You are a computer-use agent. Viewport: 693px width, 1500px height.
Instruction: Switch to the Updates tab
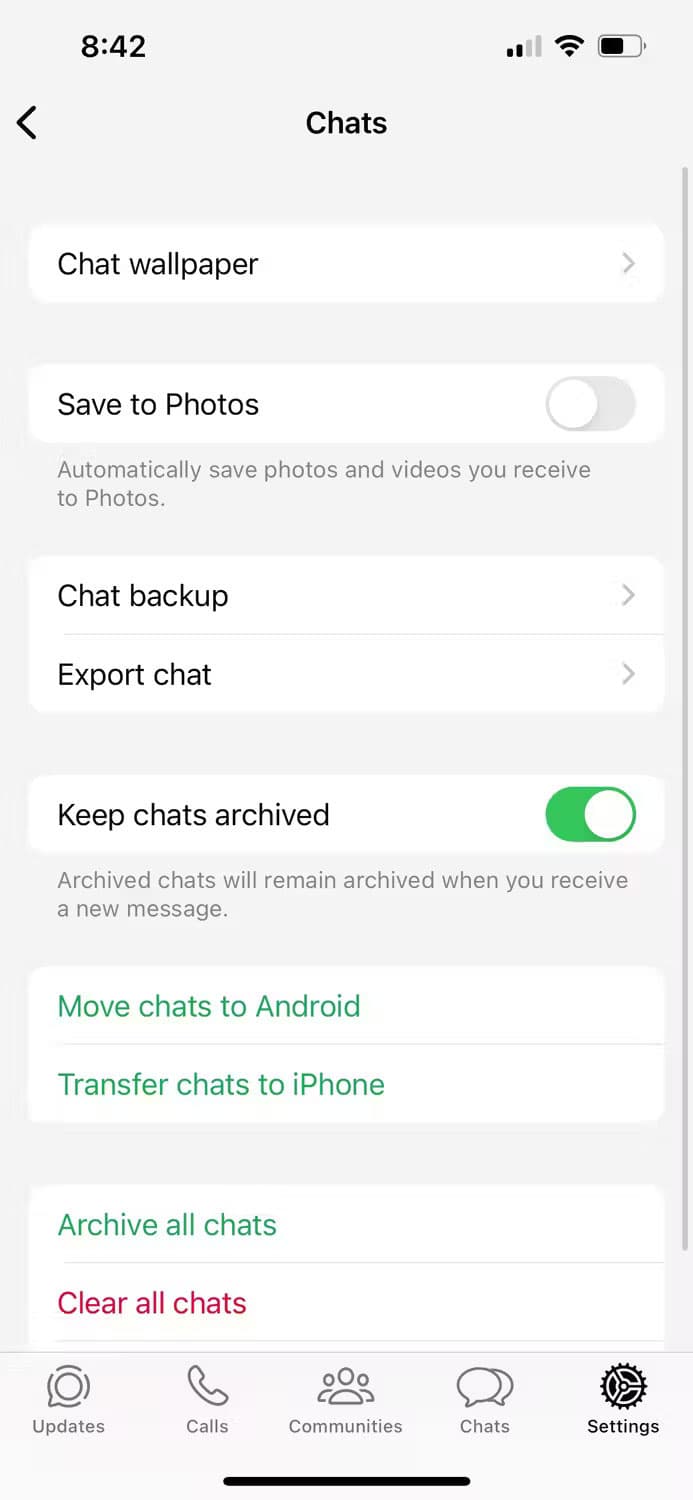click(68, 1401)
